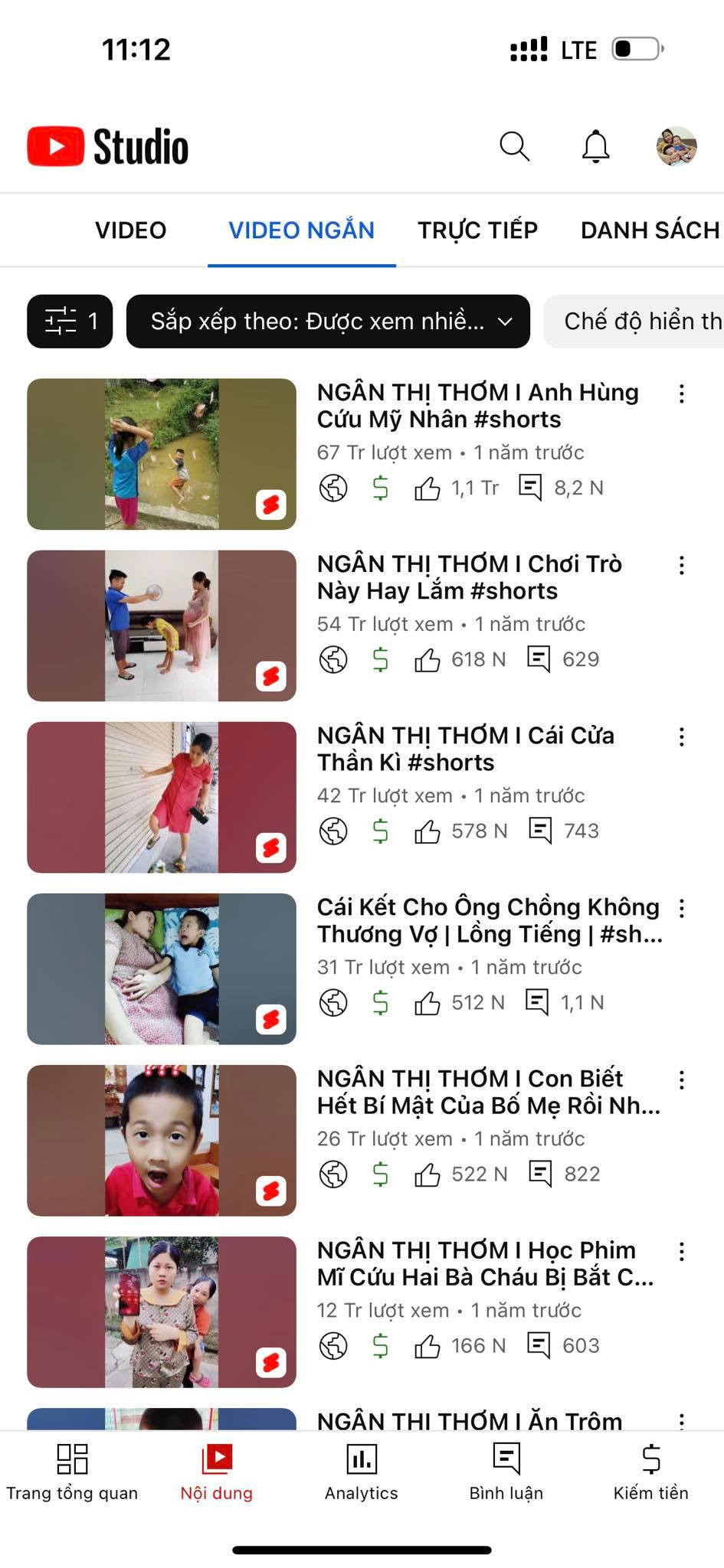Select the Chế độ hiển thị chip

click(636, 322)
